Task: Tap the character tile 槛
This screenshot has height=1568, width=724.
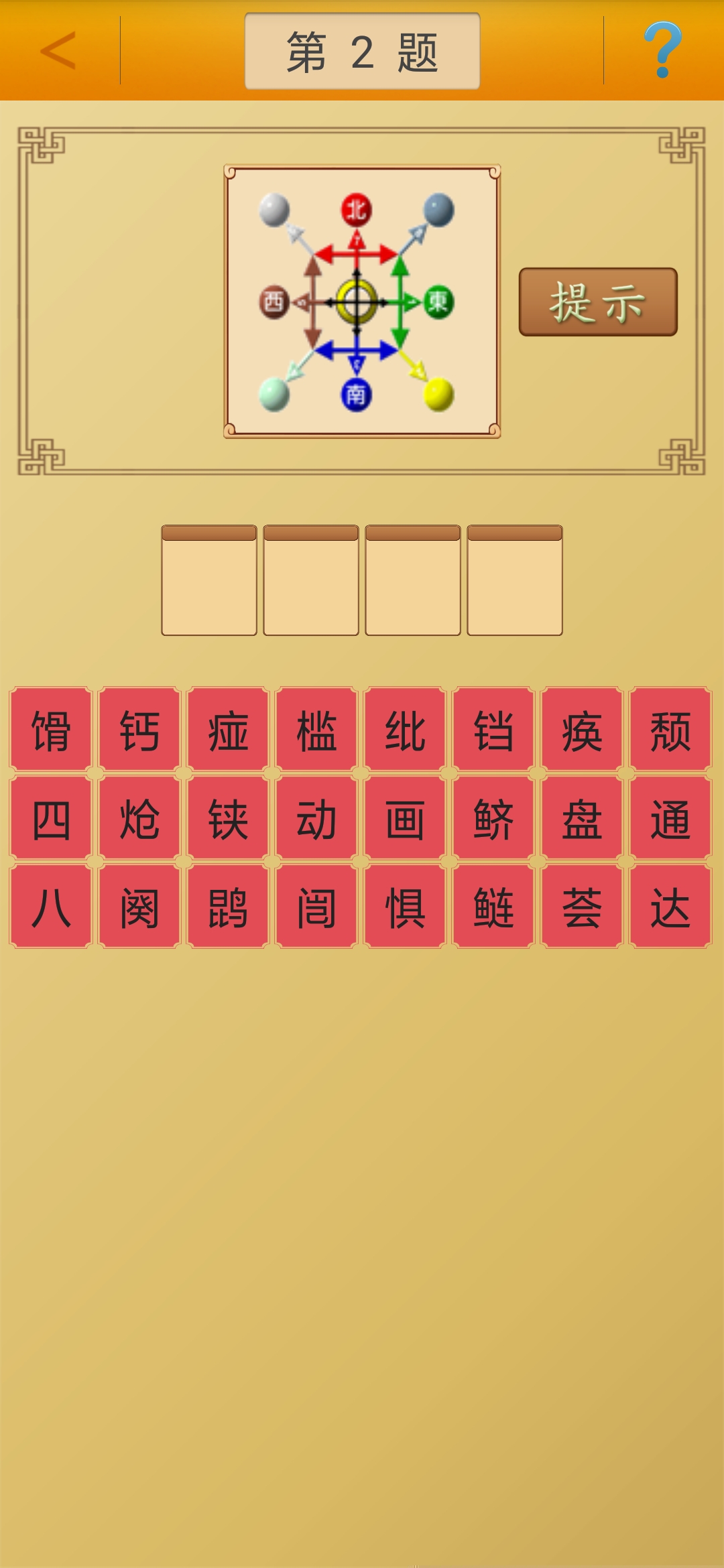Action: pyautogui.click(x=316, y=730)
